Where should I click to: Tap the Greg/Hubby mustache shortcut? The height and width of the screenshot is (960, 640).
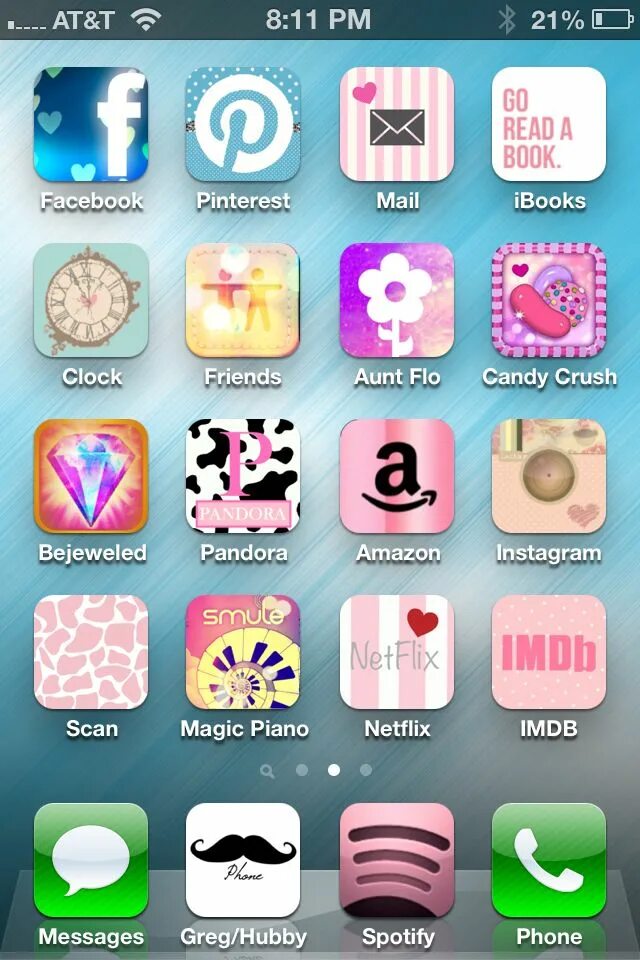[243, 860]
